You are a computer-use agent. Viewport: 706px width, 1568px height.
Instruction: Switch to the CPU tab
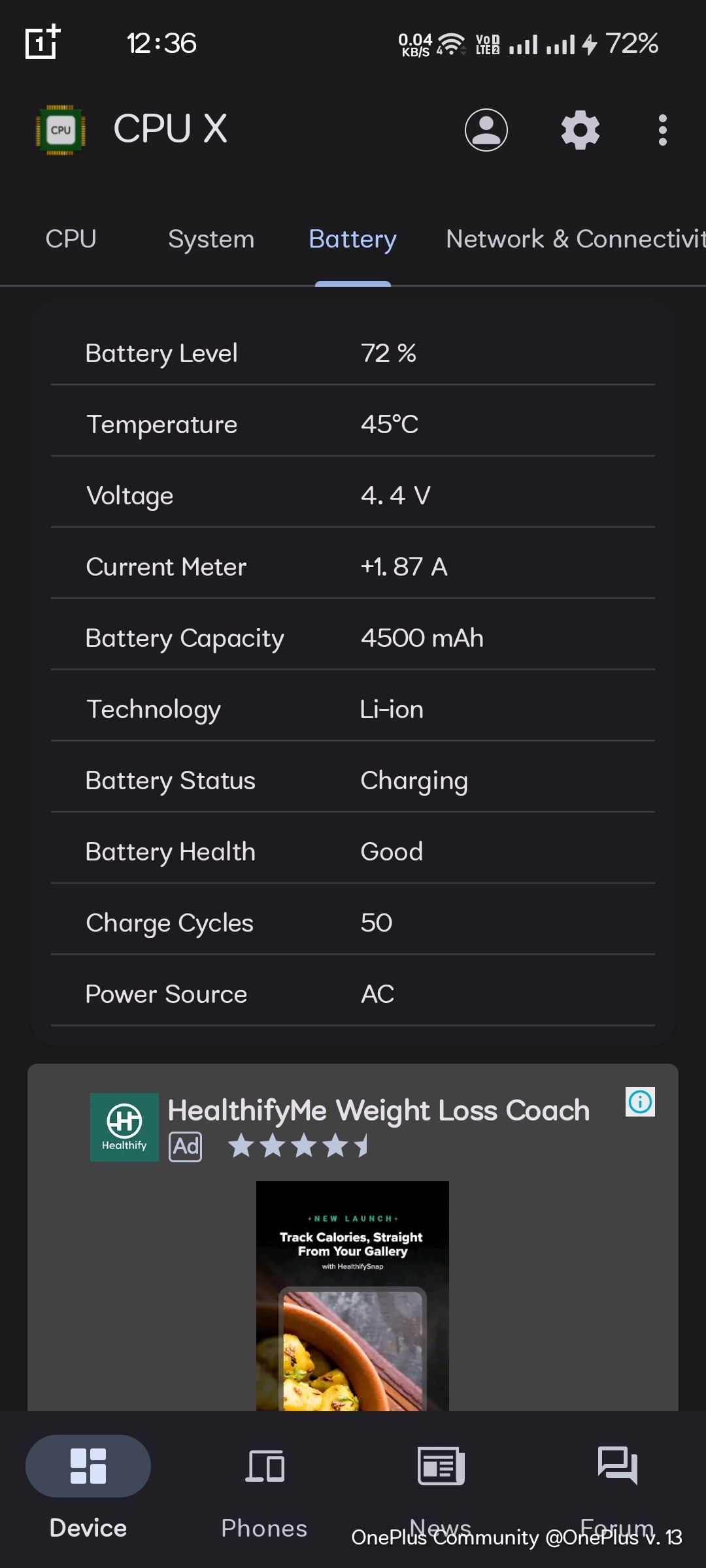point(71,239)
